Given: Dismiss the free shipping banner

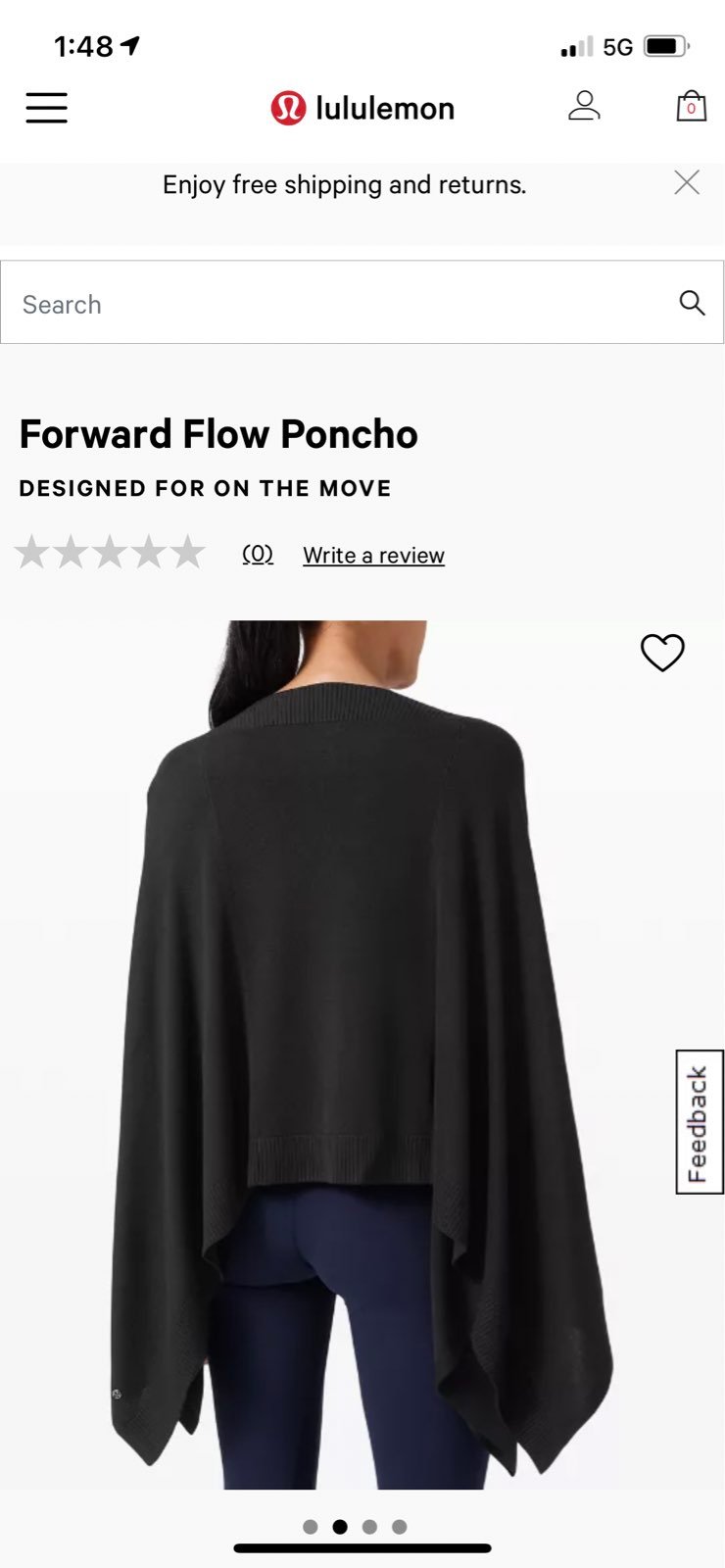Looking at the screenshot, I should [687, 182].
